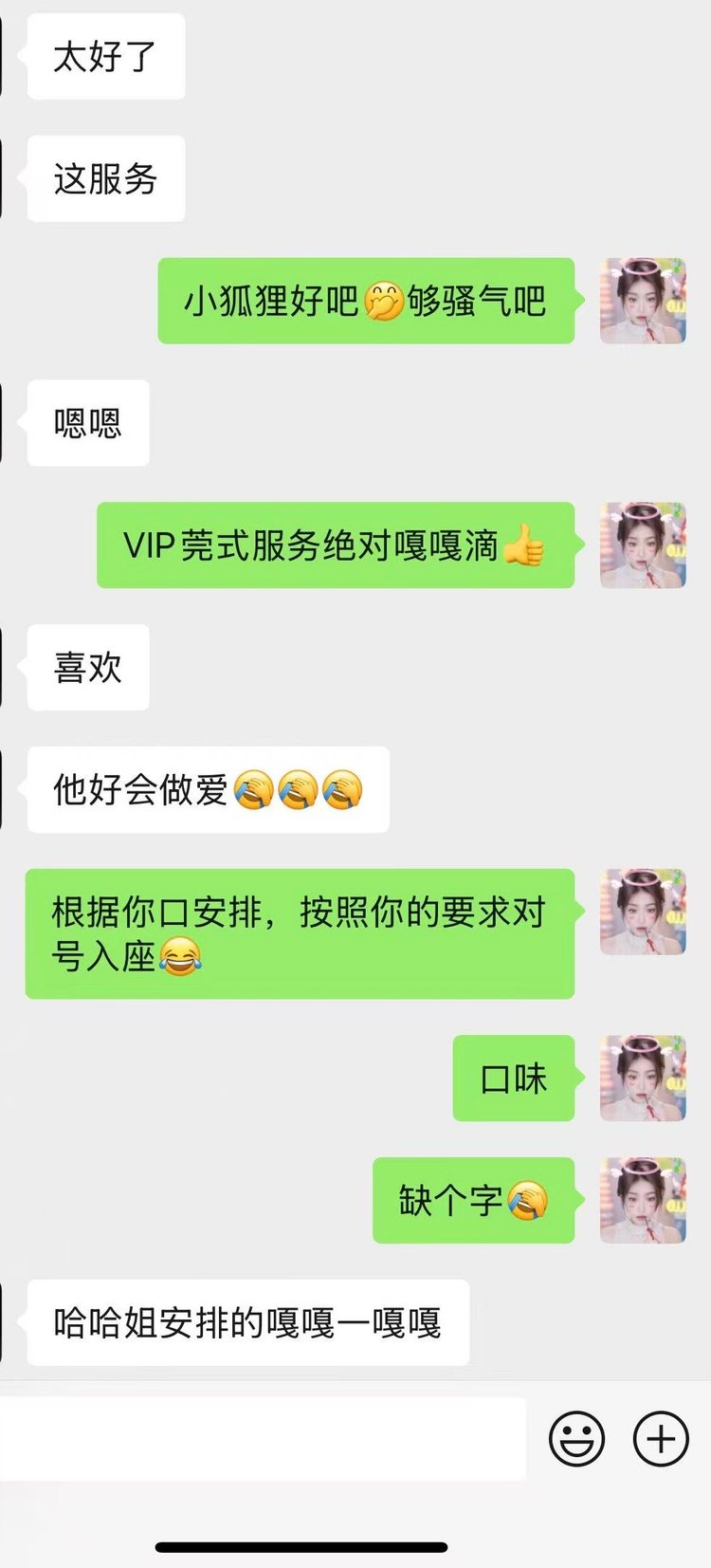Tap sender avatar beside 口味 message
Screen dimensions: 711x1568
pyautogui.click(x=643, y=1078)
